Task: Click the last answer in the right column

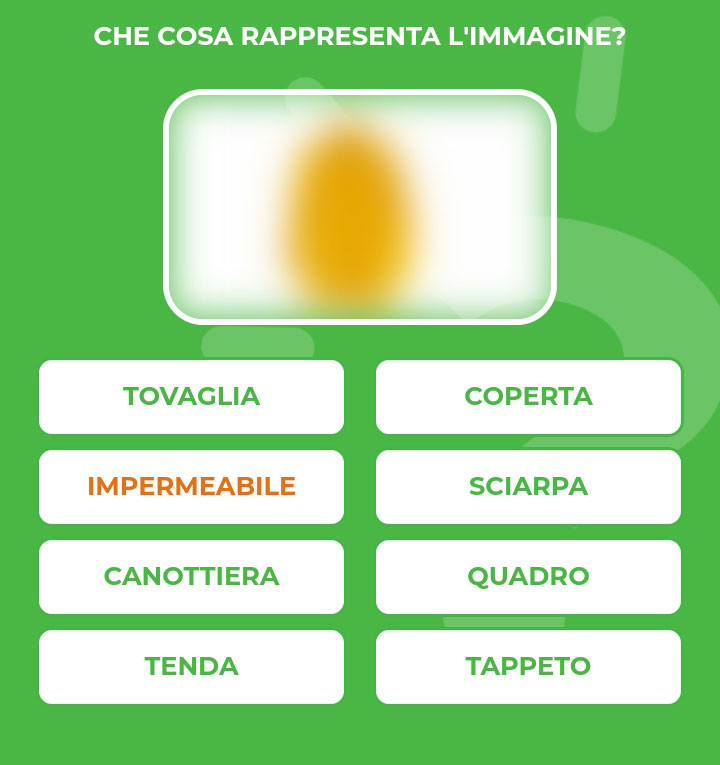Action: tap(528, 665)
